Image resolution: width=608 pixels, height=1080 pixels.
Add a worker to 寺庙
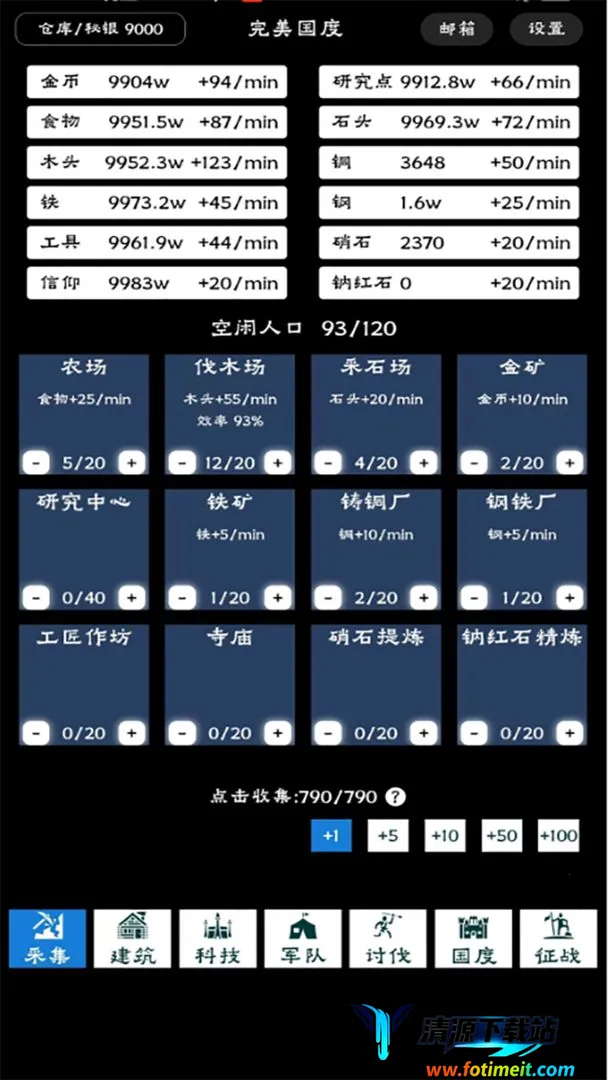click(x=277, y=732)
